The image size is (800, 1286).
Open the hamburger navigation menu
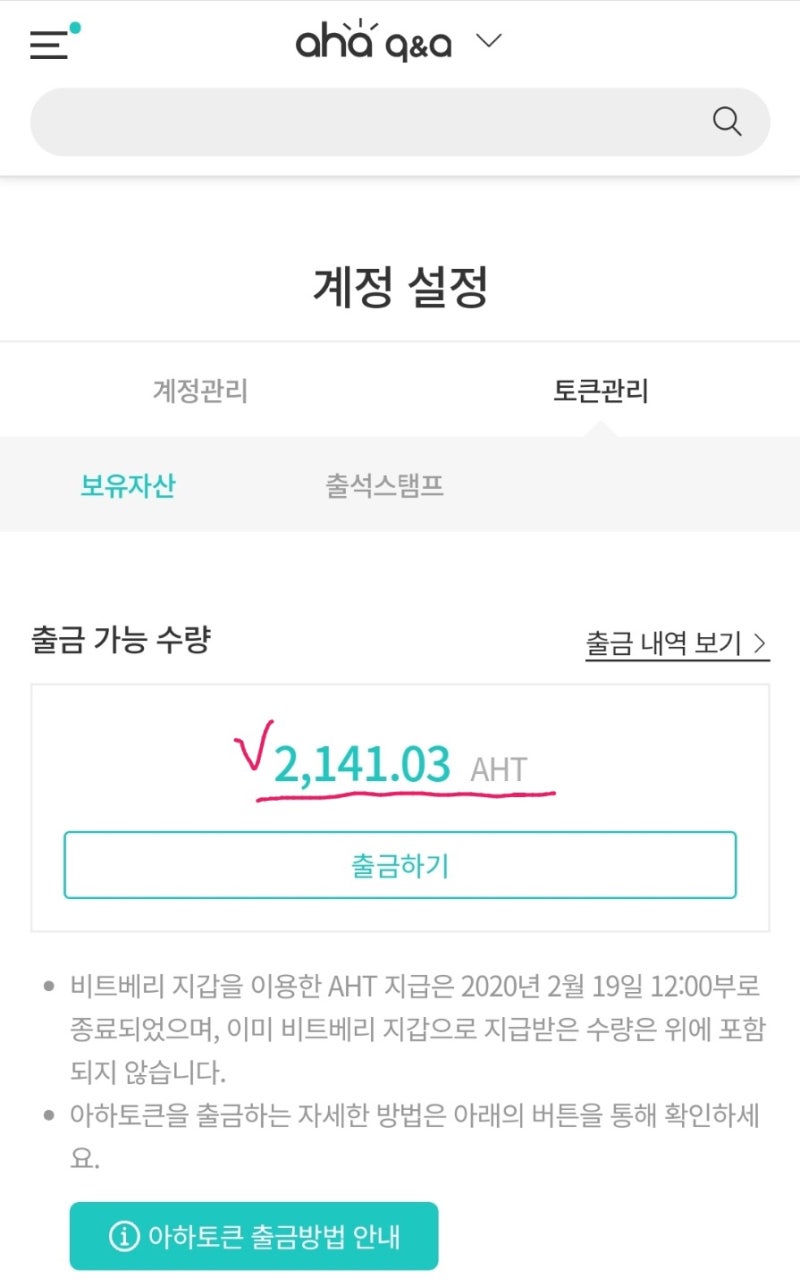pos(48,45)
